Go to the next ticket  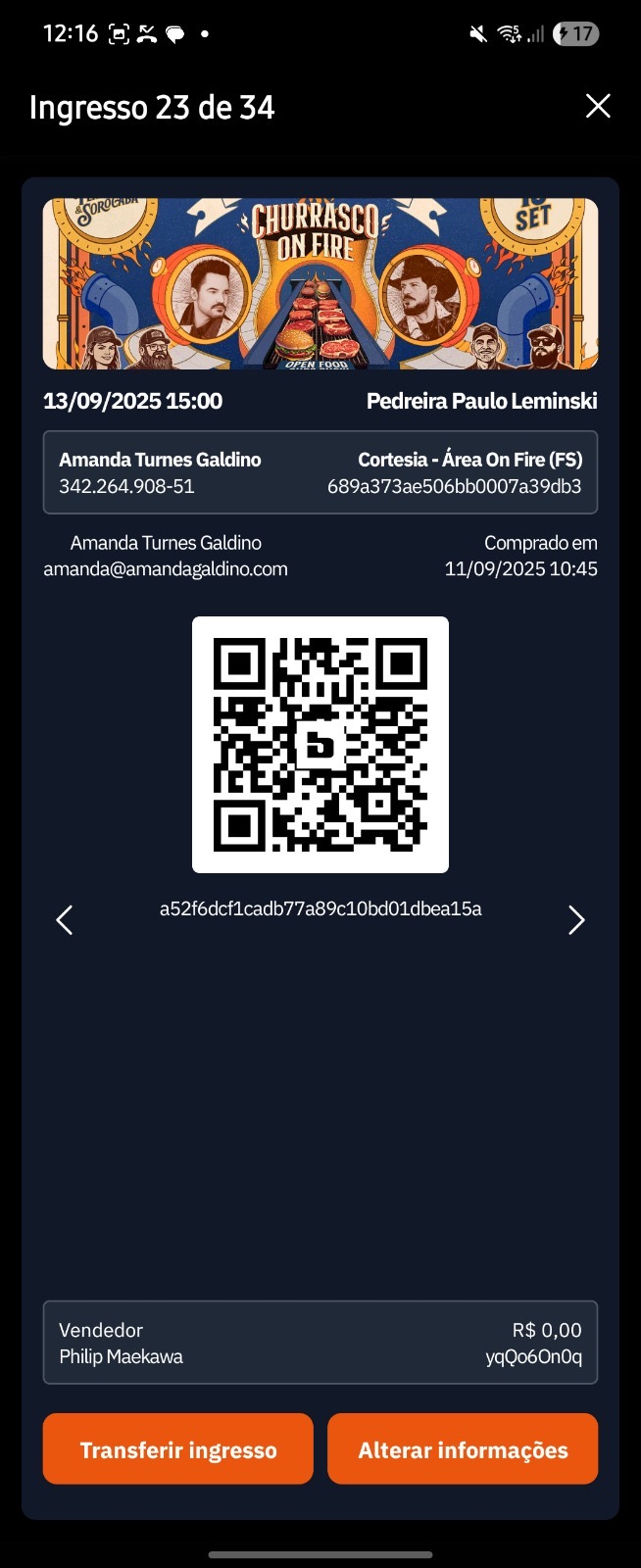pos(576,919)
